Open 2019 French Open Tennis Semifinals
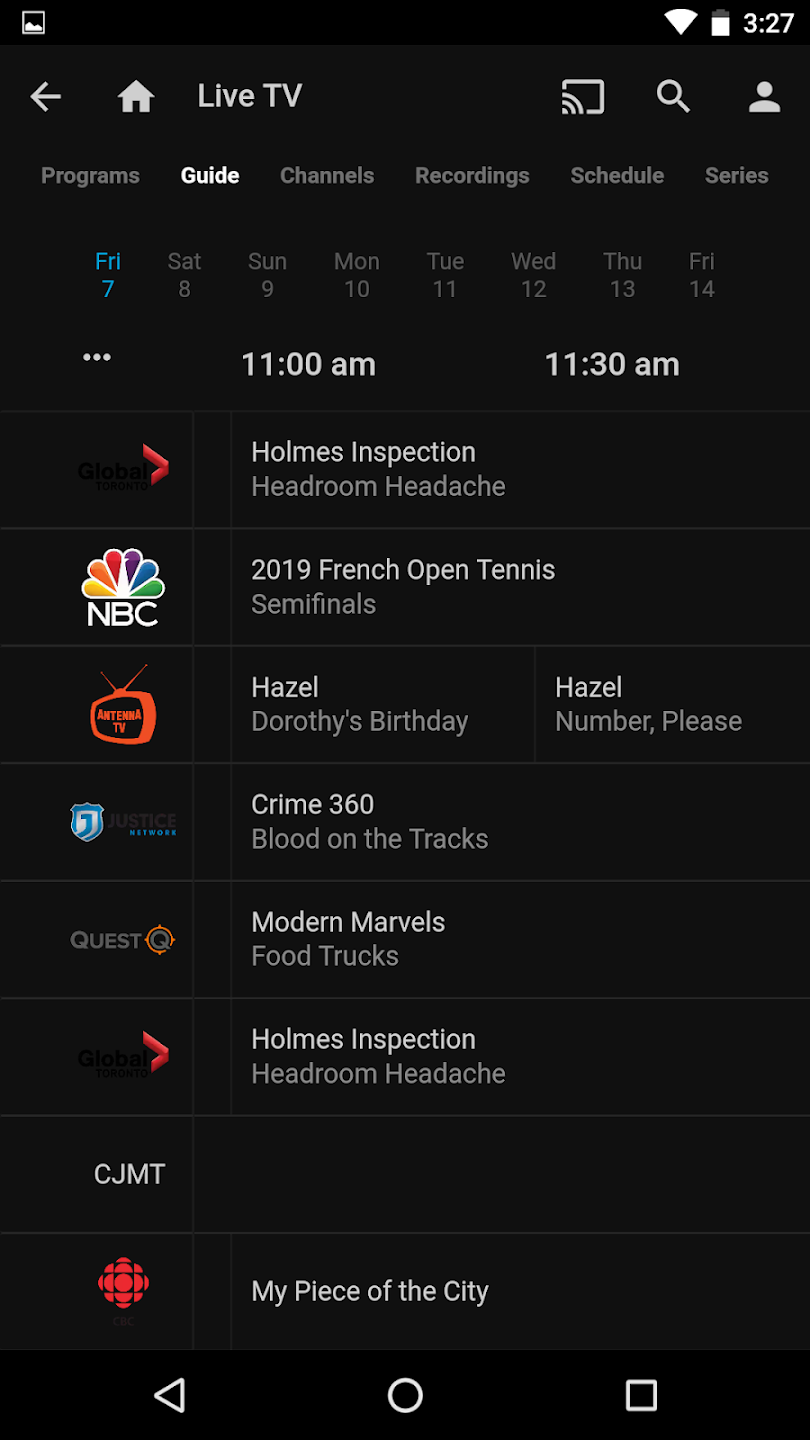Viewport: 810px width, 1440px height. pyautogui.click(x=520, y=587)
